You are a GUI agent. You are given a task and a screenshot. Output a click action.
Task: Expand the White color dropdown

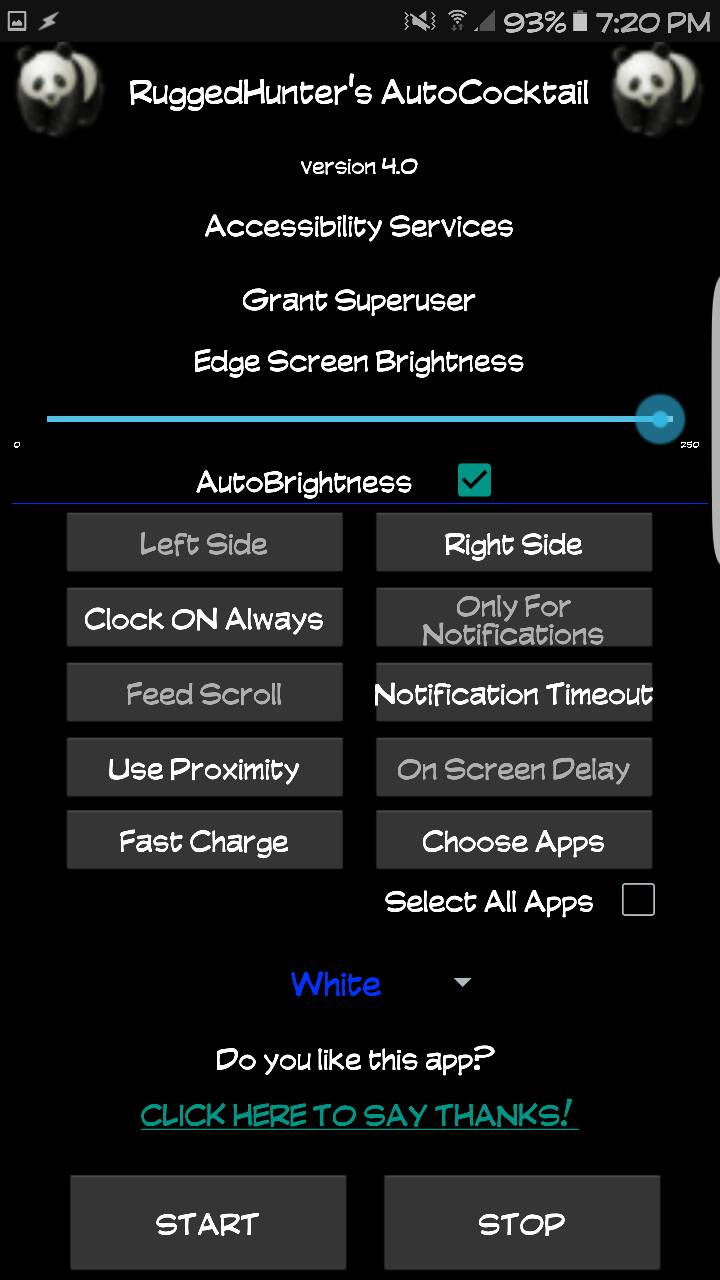pyautogui.click(x=380, y=983)
